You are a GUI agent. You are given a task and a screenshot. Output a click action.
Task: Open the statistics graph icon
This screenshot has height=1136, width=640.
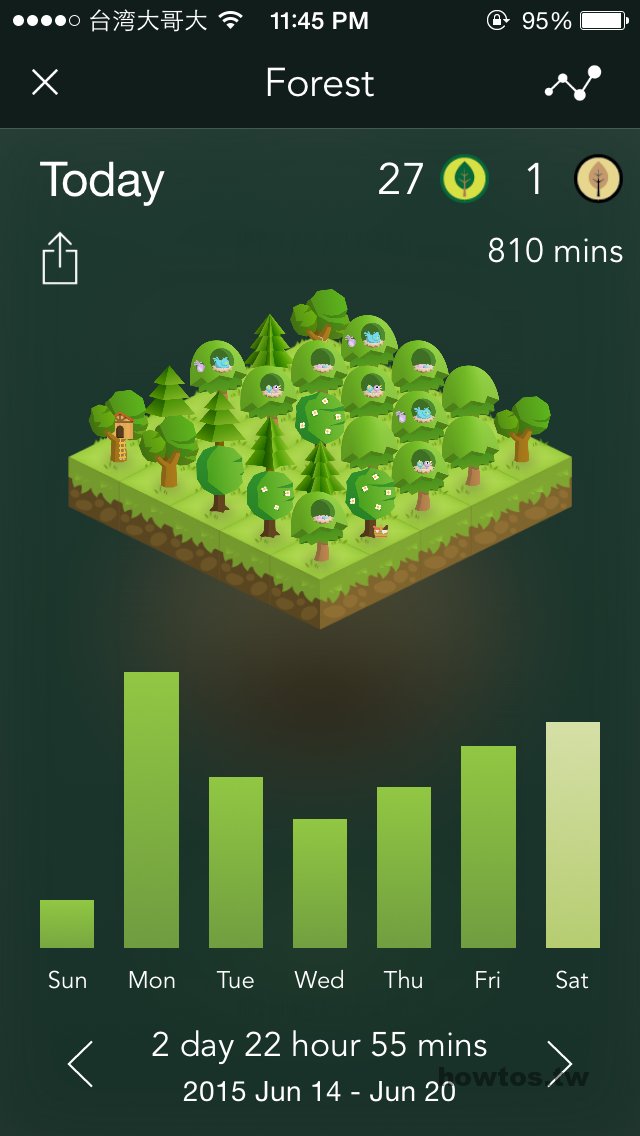click(573, 83)
